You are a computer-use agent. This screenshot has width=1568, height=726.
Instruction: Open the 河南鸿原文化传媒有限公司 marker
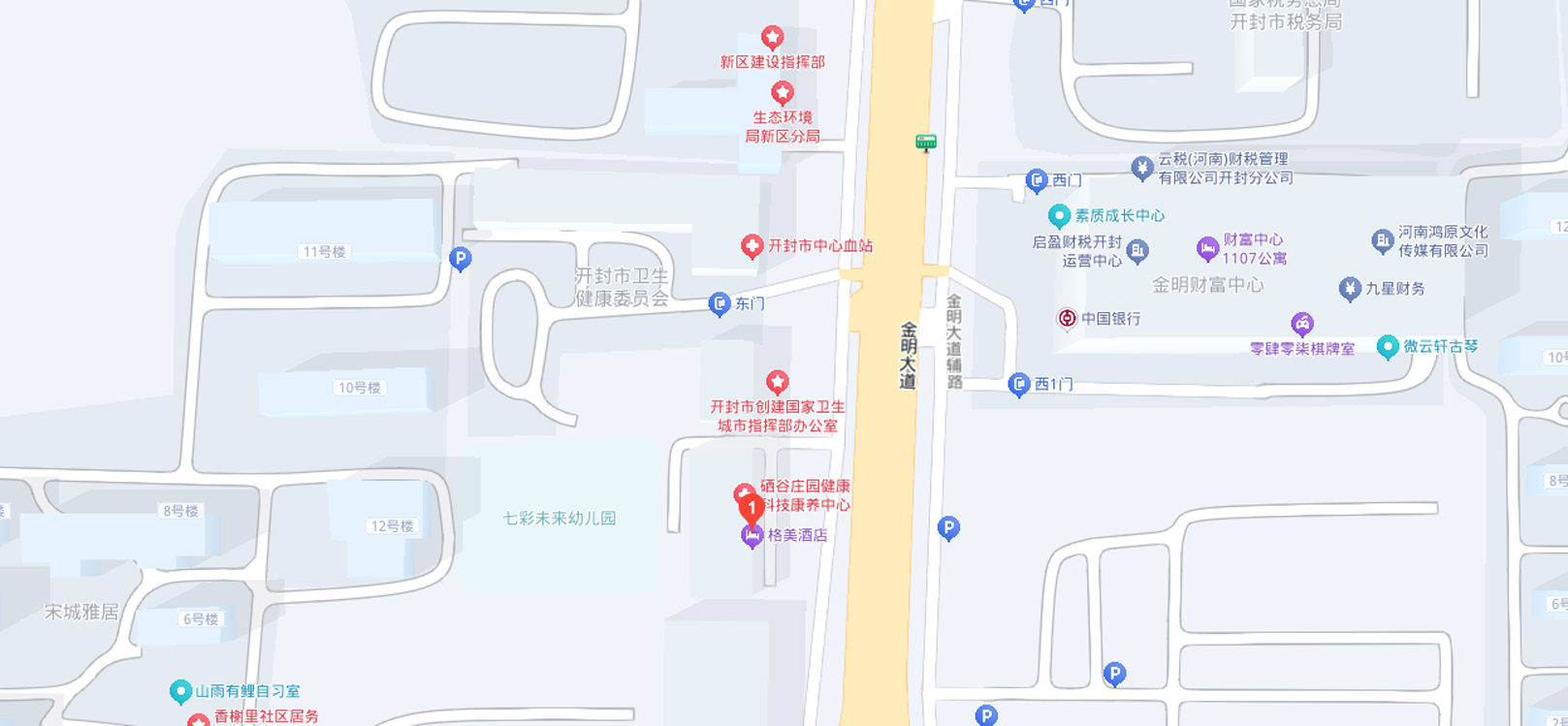pos(1383,241)
